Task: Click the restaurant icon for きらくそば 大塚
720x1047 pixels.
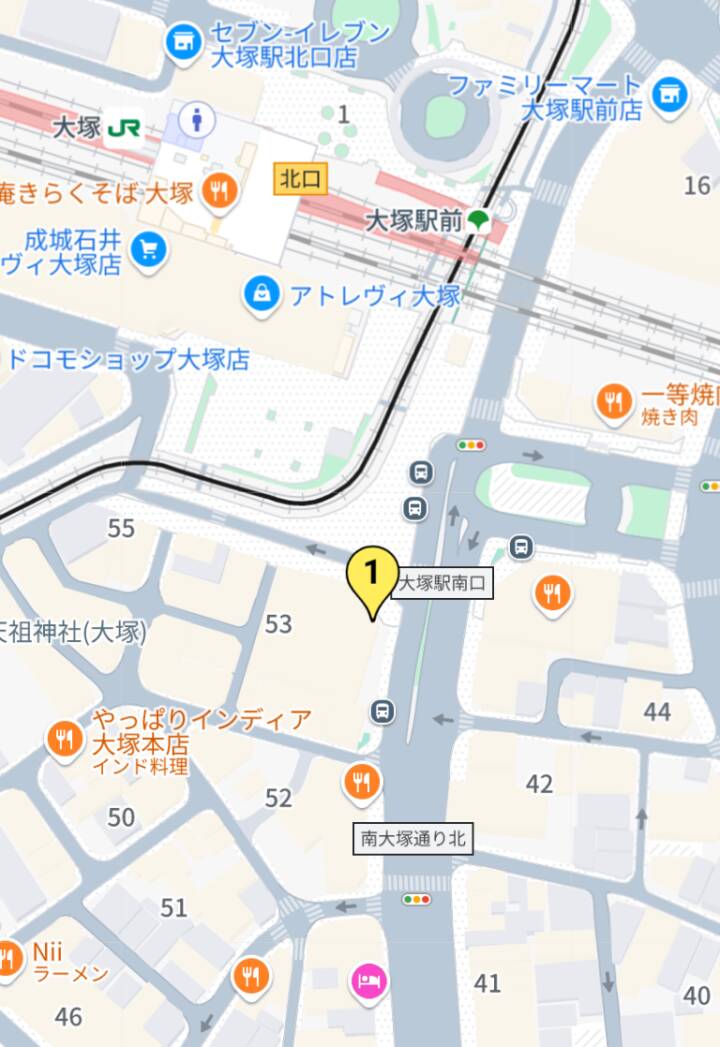Action: (218, 187)
